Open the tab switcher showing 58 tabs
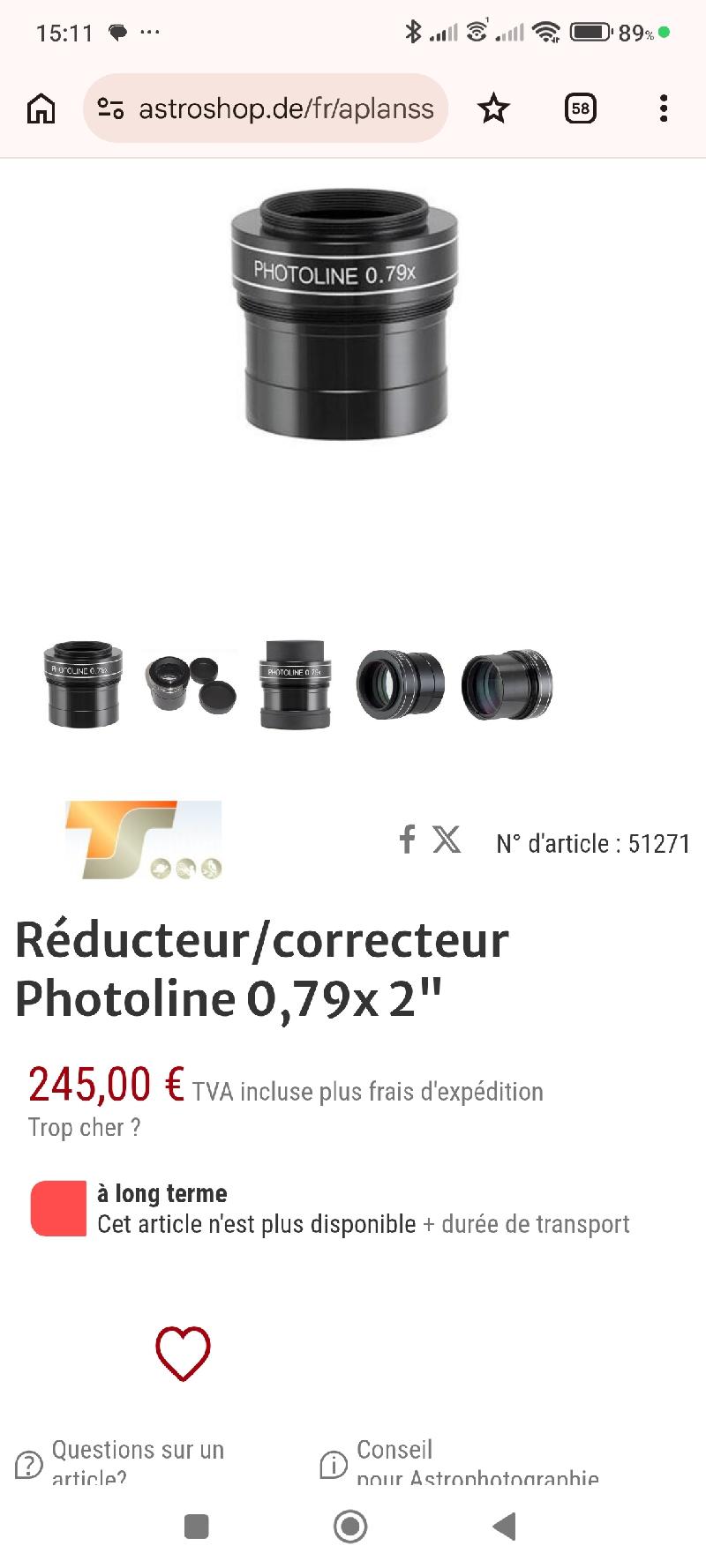 [580, 109]
